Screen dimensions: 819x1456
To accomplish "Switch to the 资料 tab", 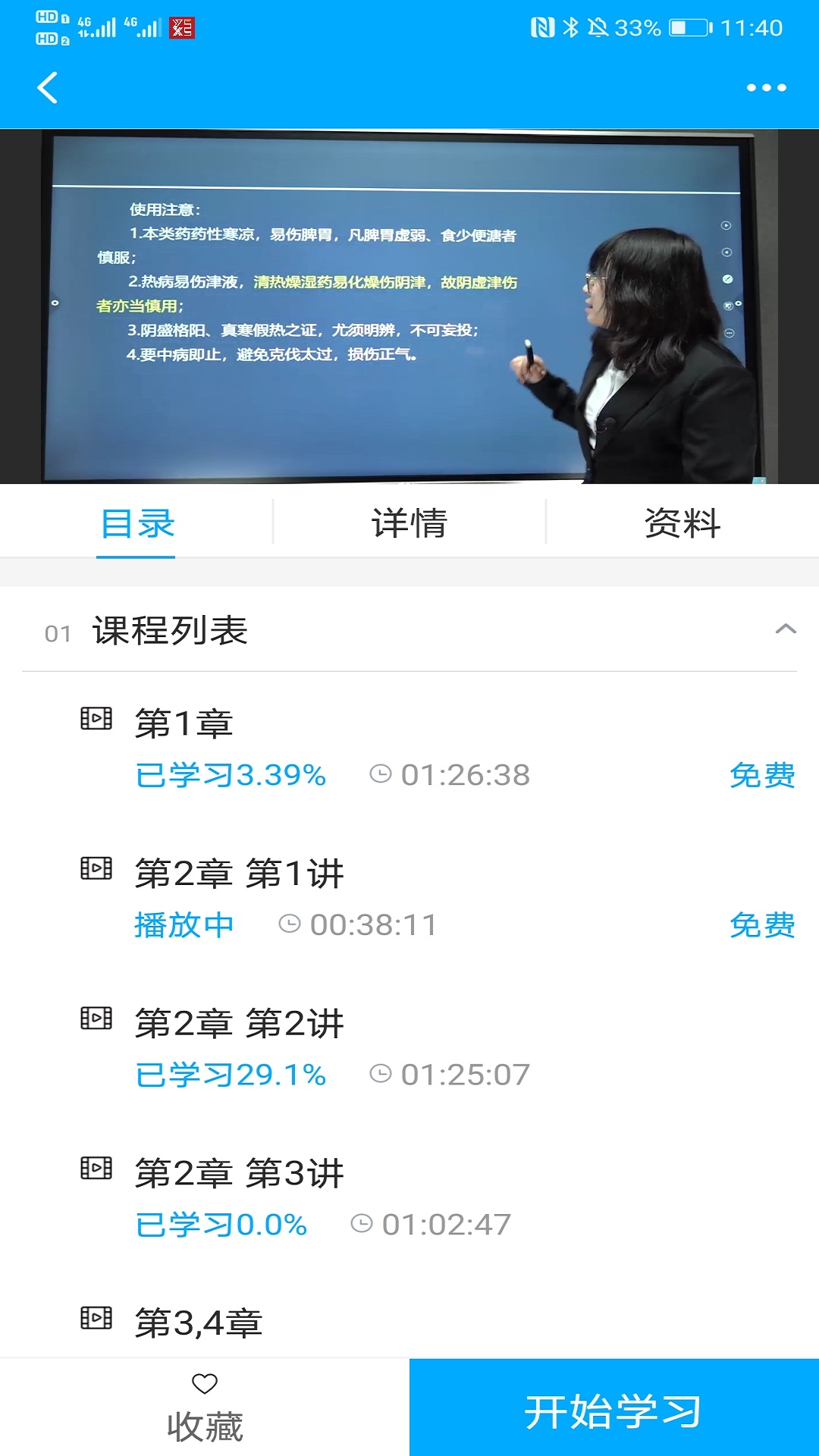I will tap(681, 522).
